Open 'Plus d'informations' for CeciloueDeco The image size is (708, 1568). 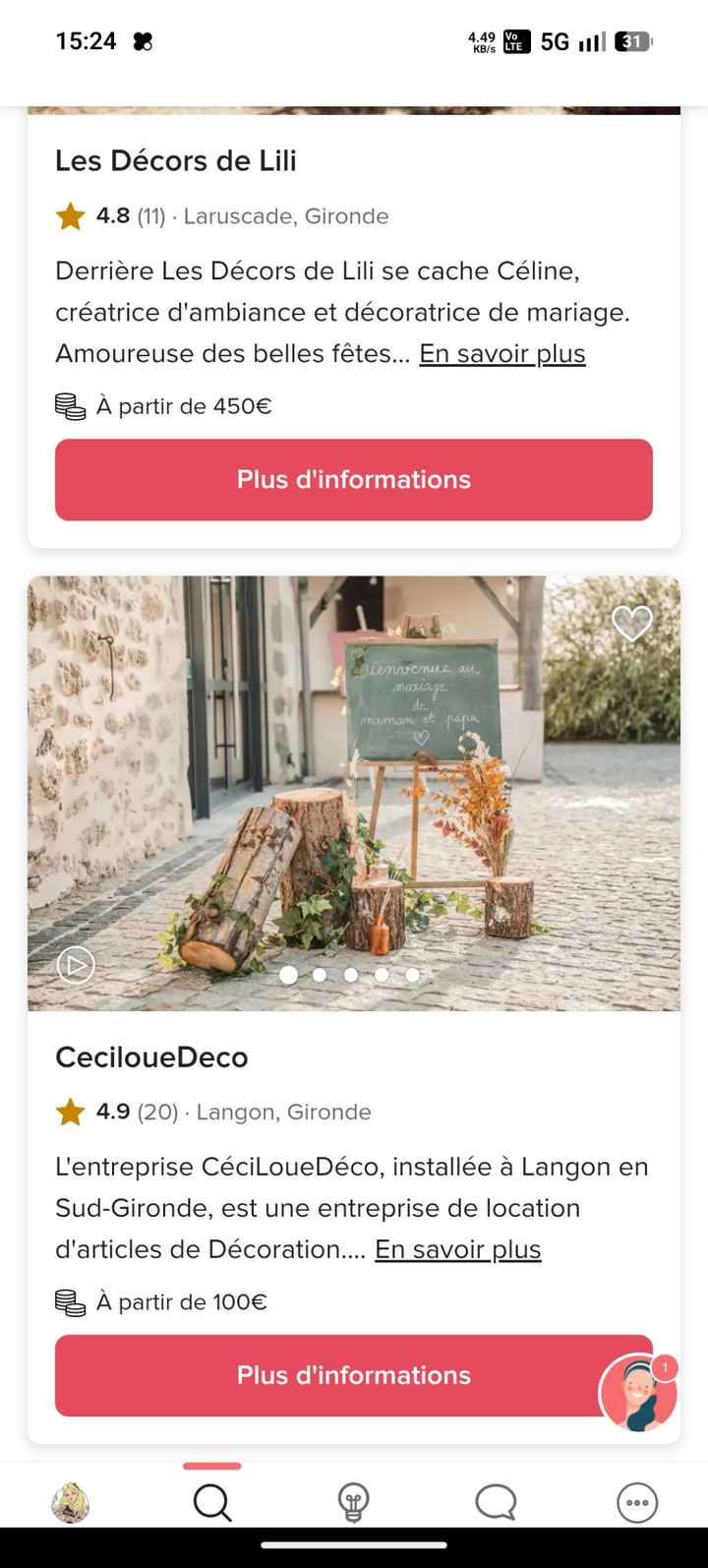(353, 1375)
